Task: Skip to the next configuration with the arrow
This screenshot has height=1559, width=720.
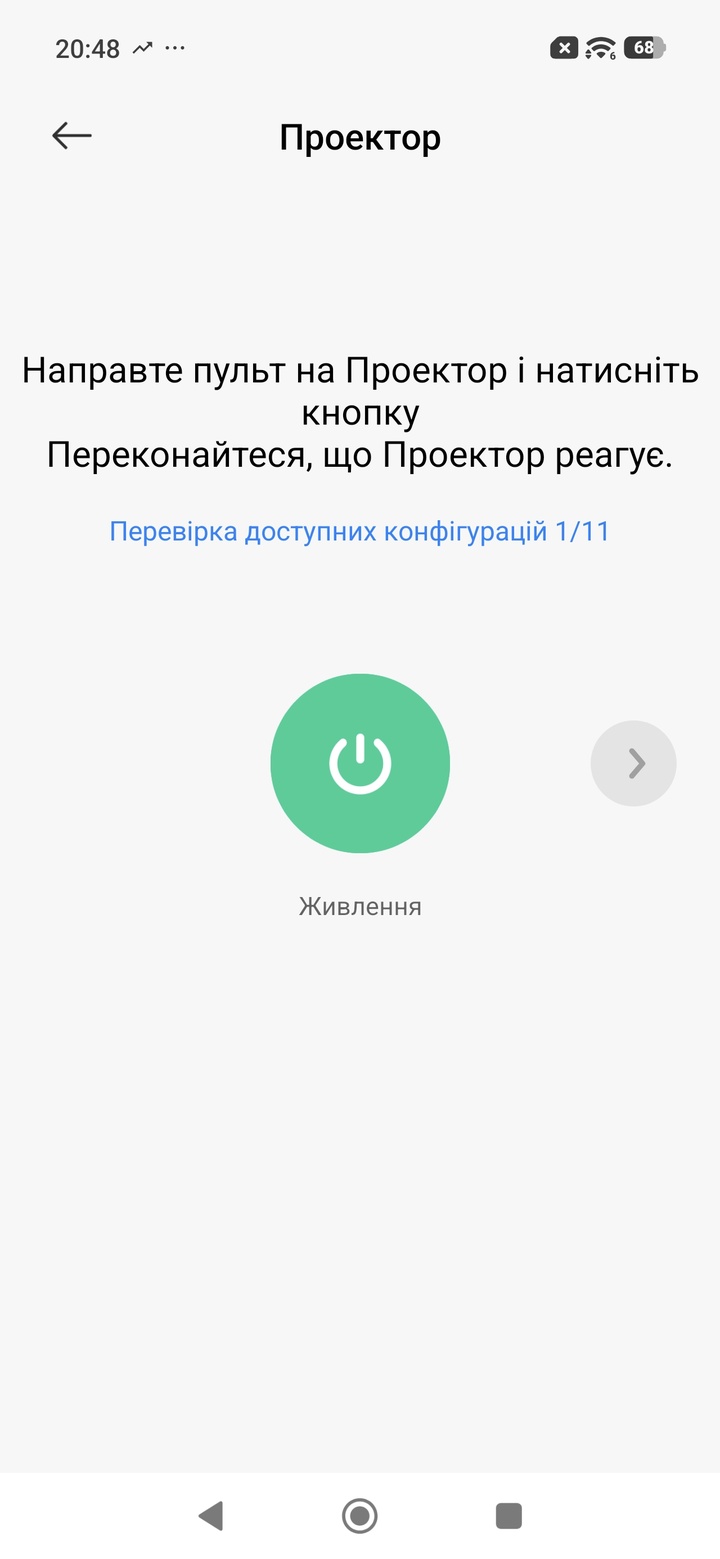Action: click(x=634, y=763)
